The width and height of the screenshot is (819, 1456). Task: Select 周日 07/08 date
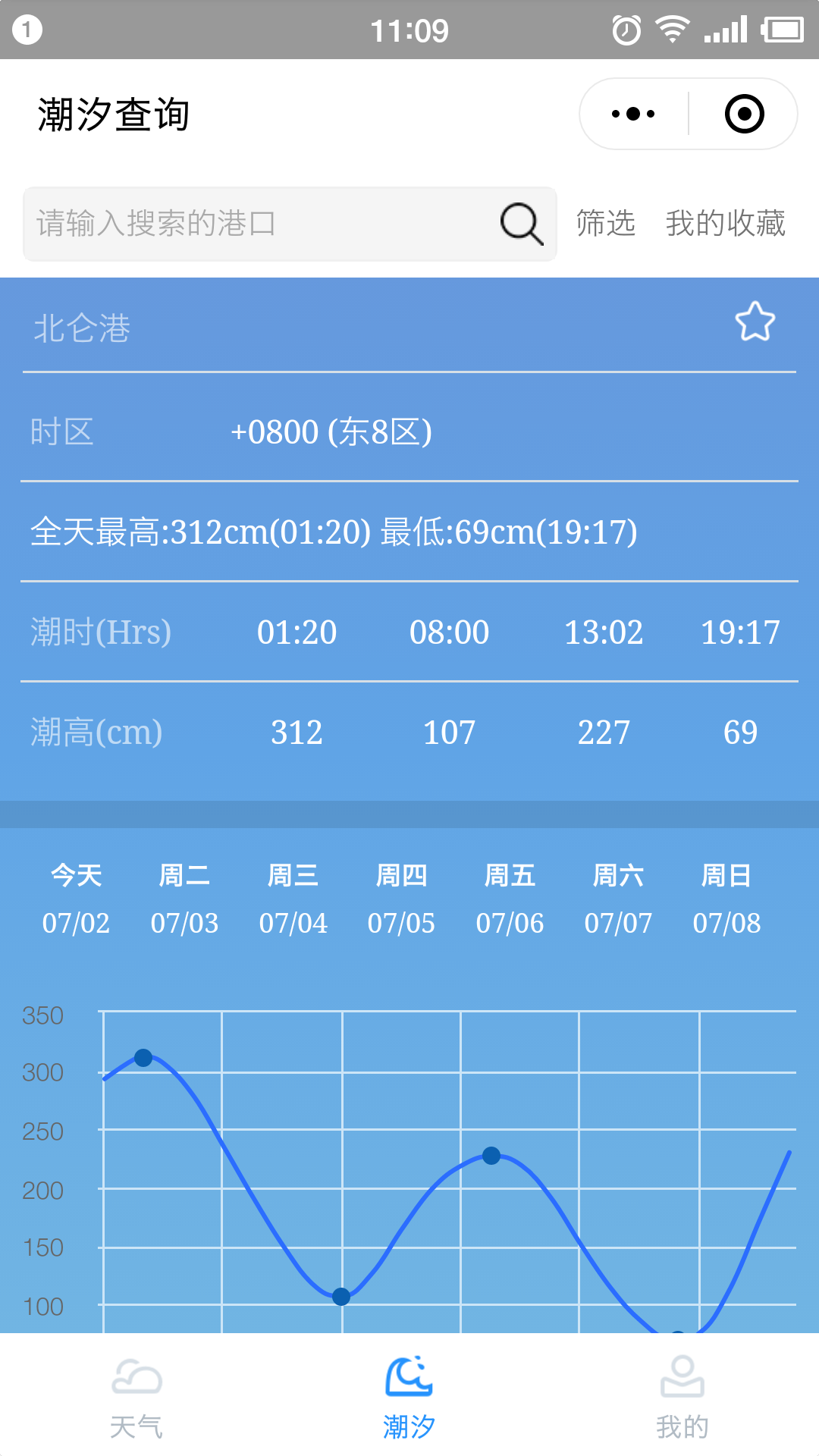pos(726,899)
